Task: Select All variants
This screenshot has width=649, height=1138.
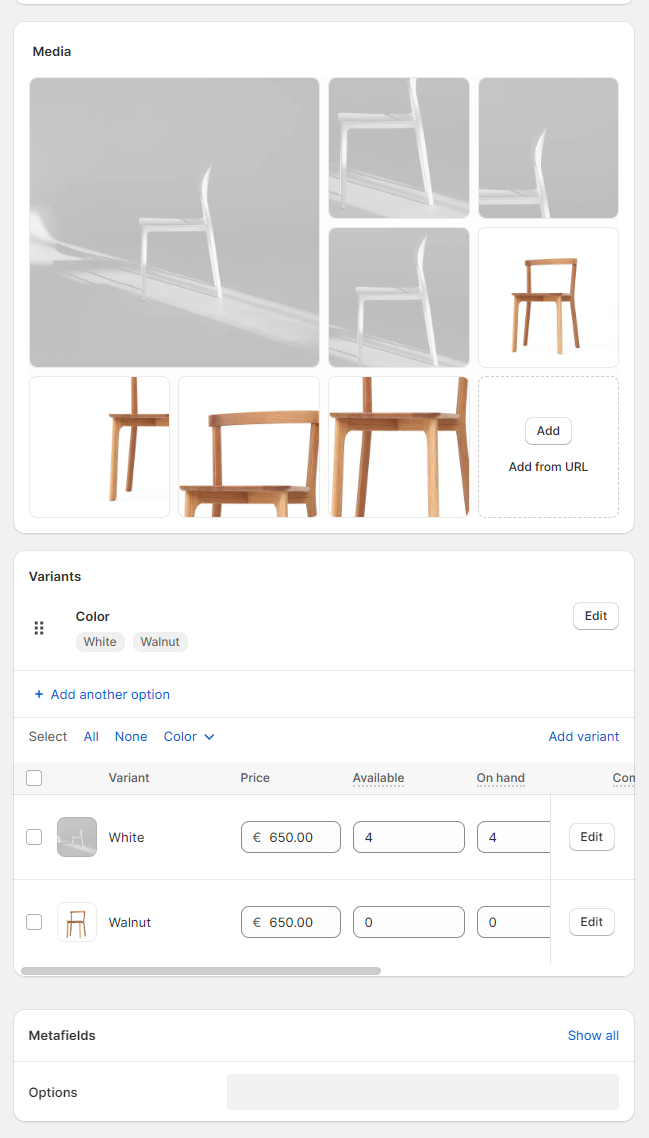Action: coord(91,737)
